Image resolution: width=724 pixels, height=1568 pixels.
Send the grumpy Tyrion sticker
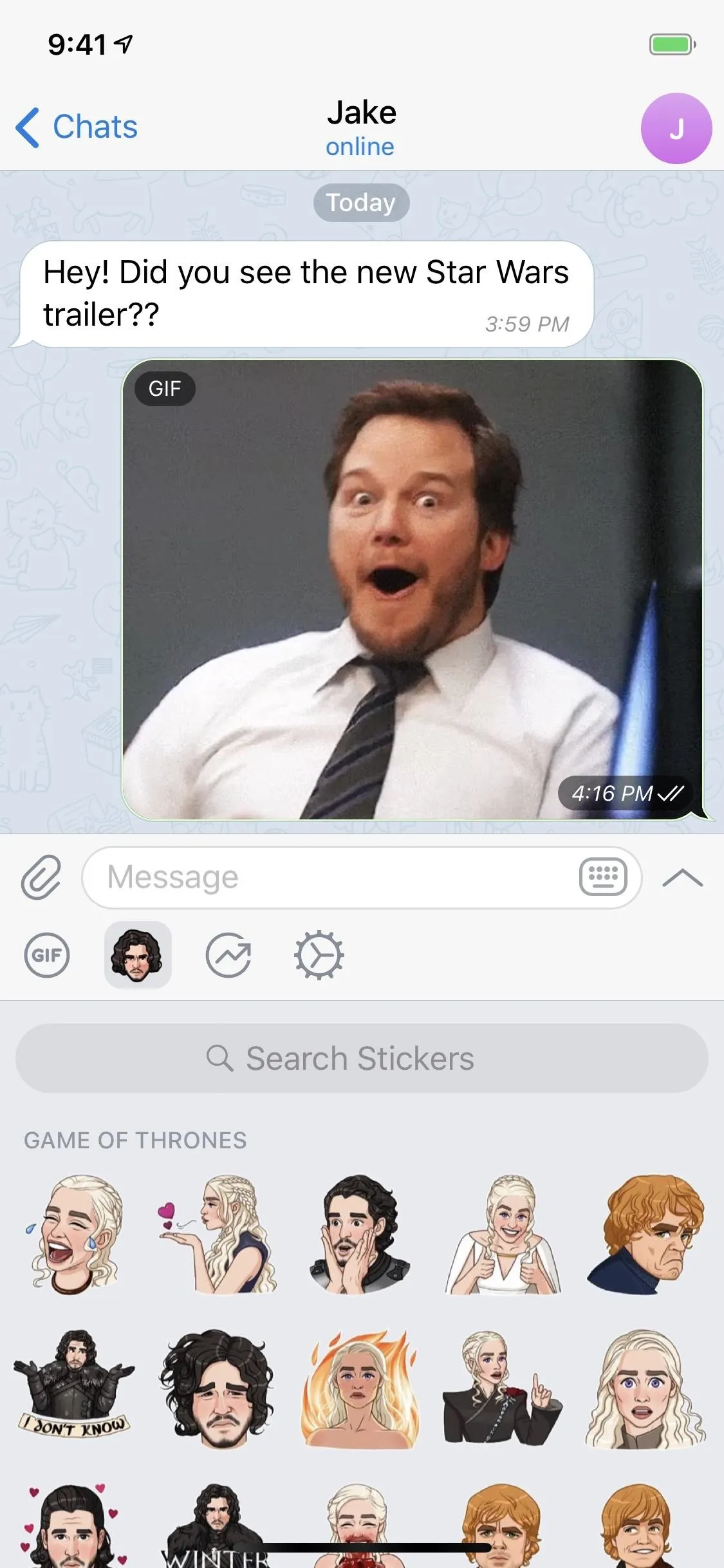646,1235
